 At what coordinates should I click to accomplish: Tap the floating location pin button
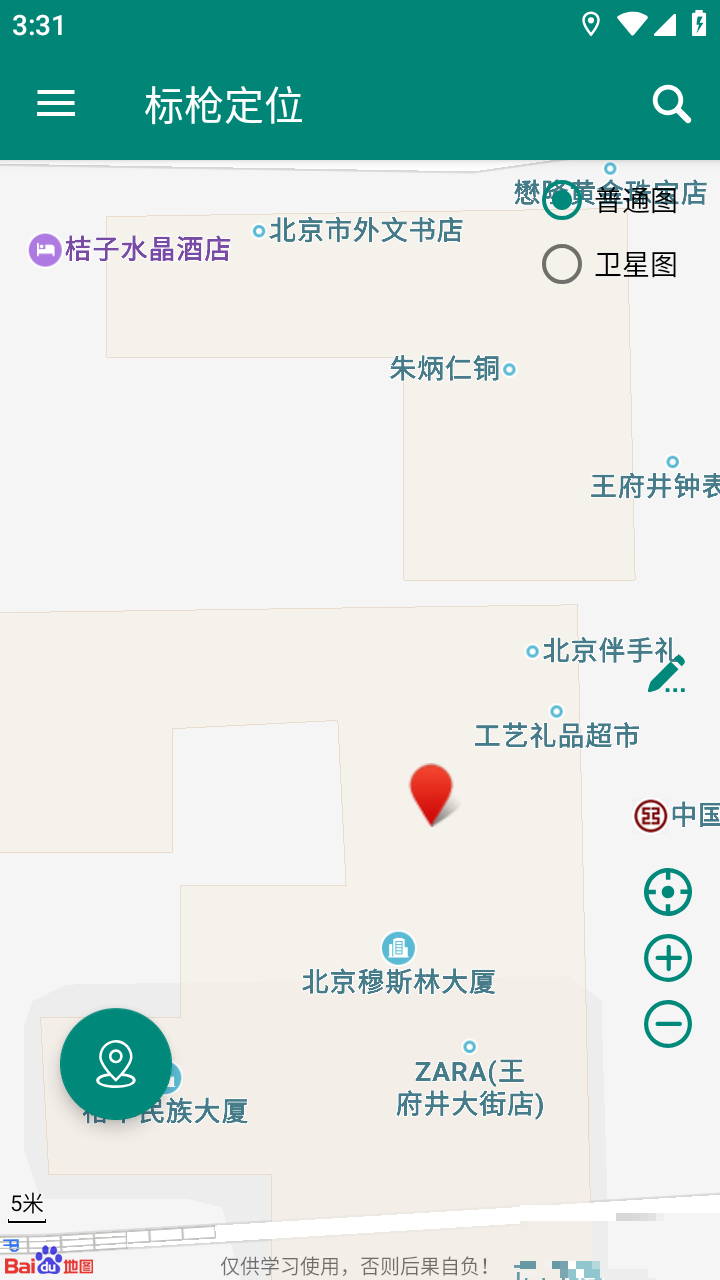point(116,1063)
